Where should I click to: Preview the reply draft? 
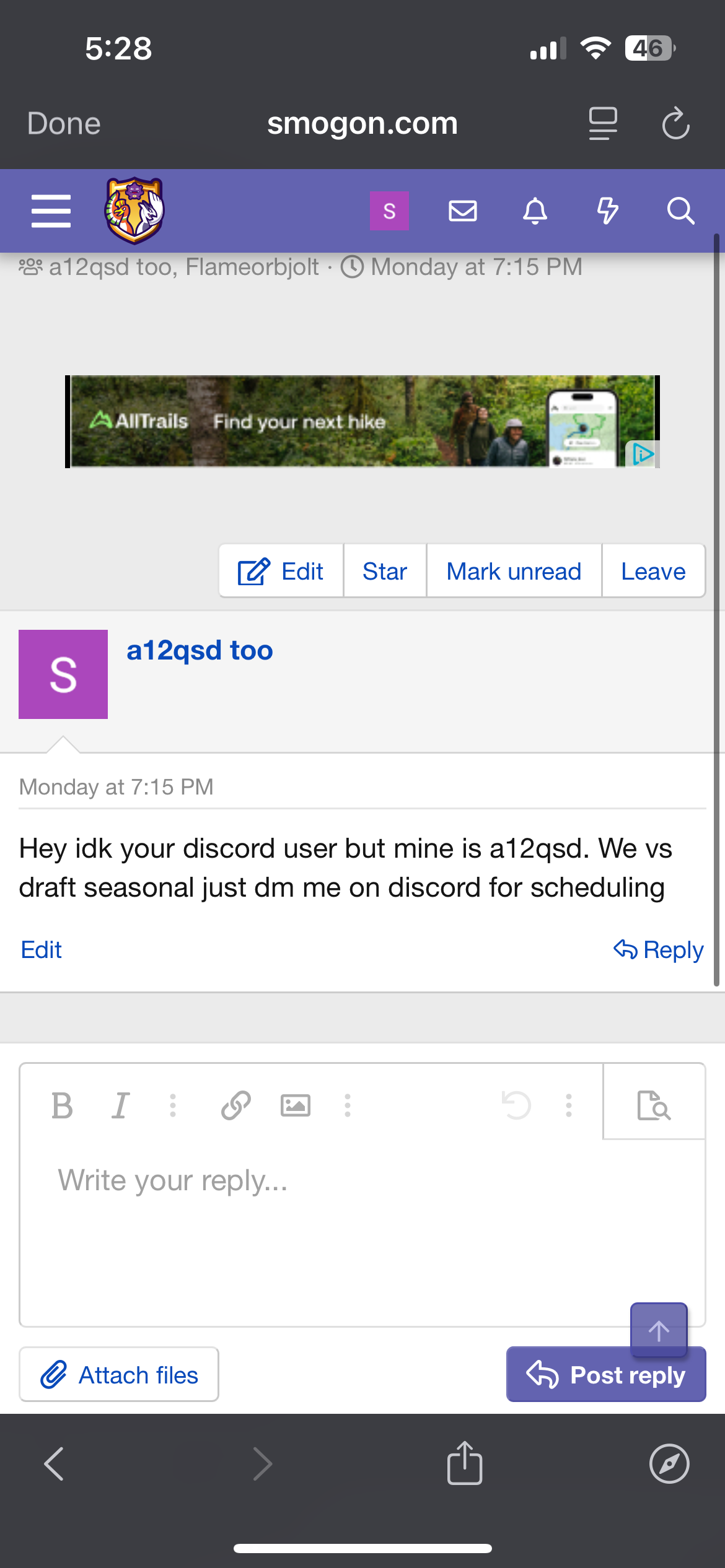(654, 1105)
